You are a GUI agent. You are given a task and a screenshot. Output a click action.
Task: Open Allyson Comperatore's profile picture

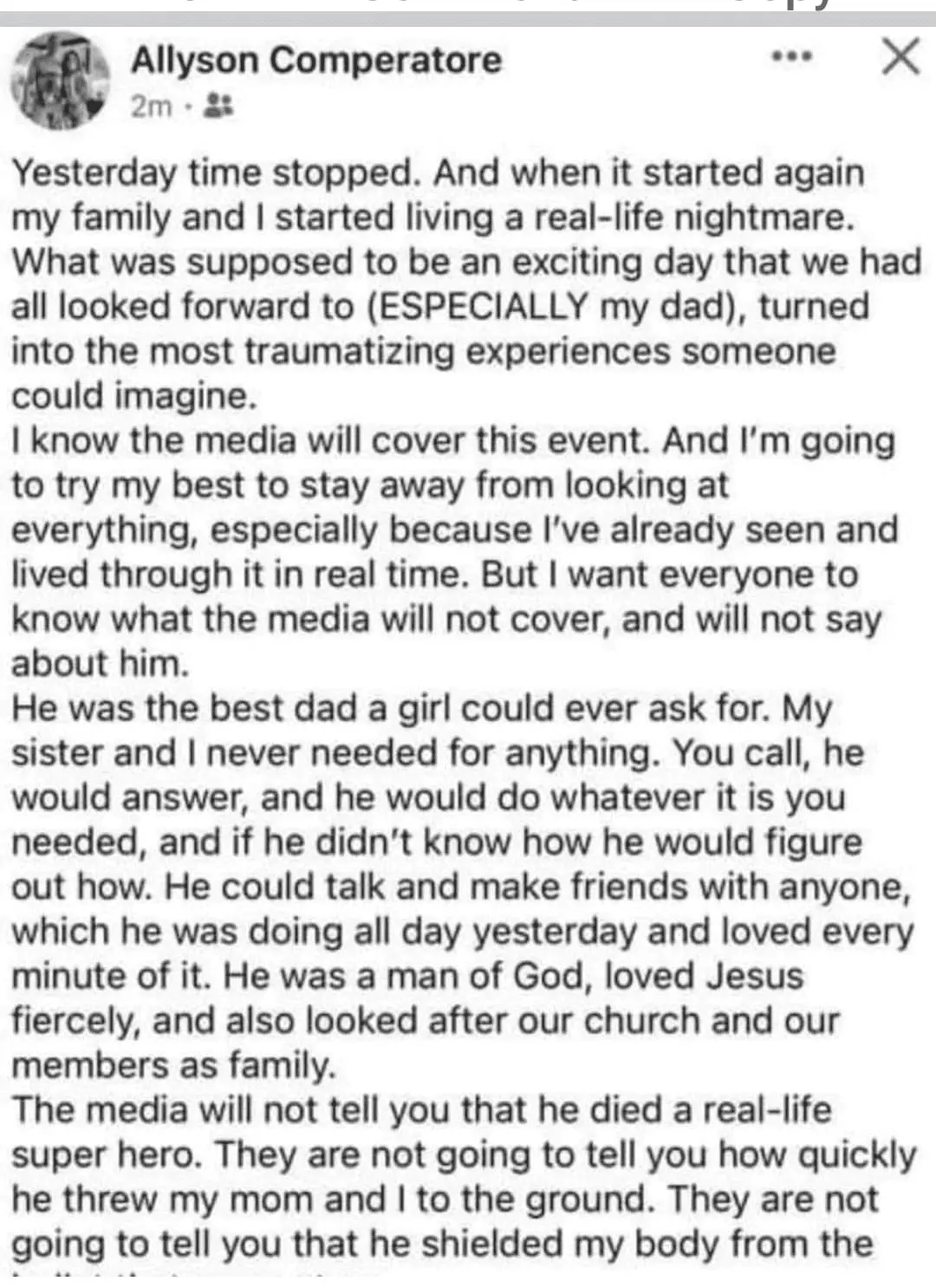click(60, 81)
